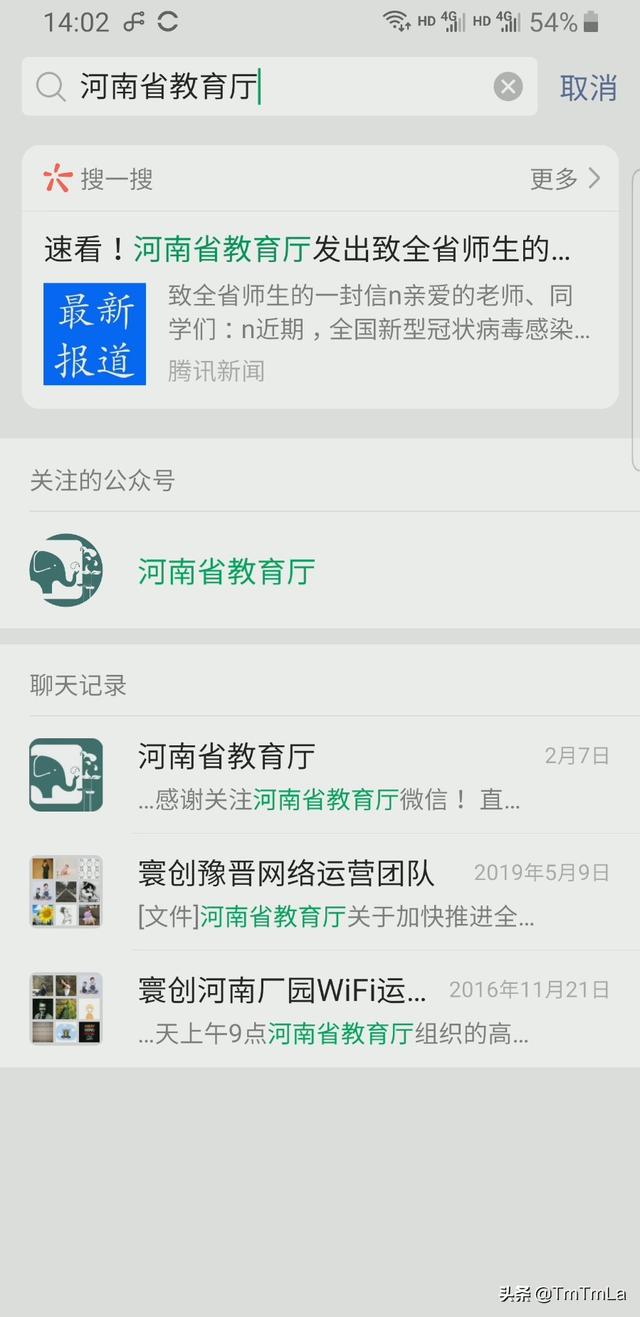
Task: Cancel the search with 取消
Action: pos(588,88)
